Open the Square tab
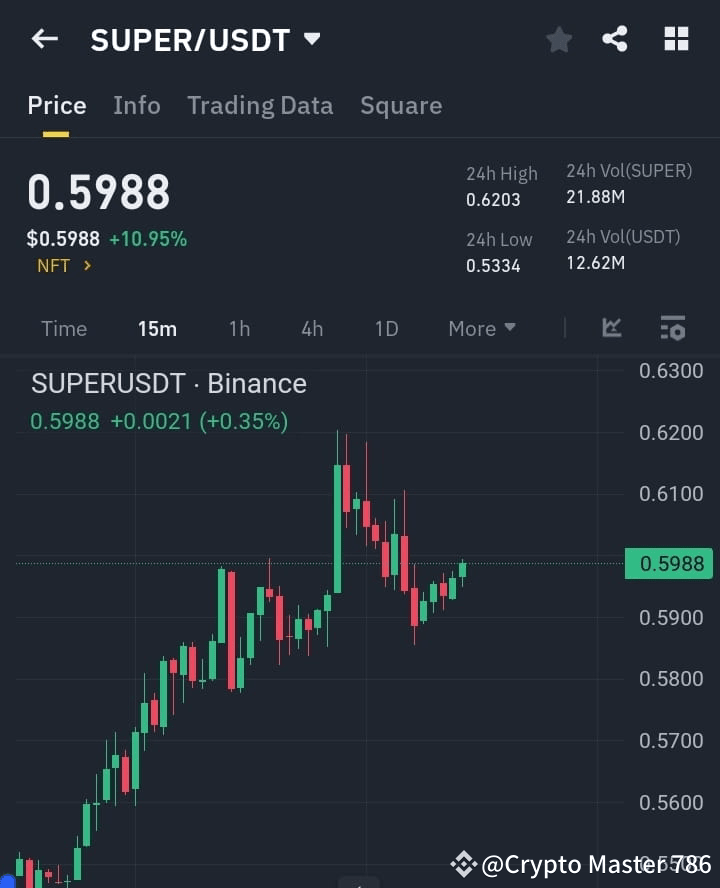 (401, 105)
